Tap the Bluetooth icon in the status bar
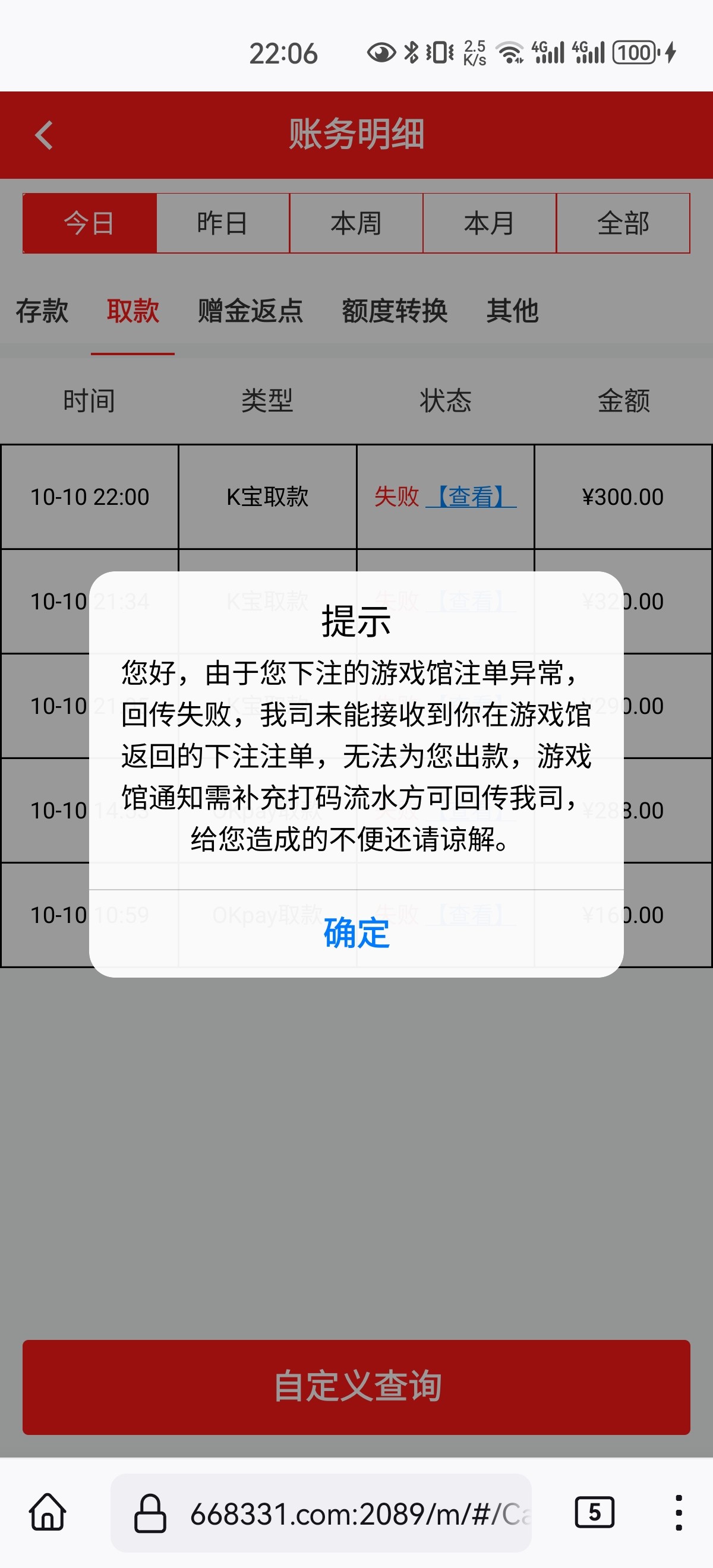Screen dimensions: 713x1568 [x=411, y=52]
